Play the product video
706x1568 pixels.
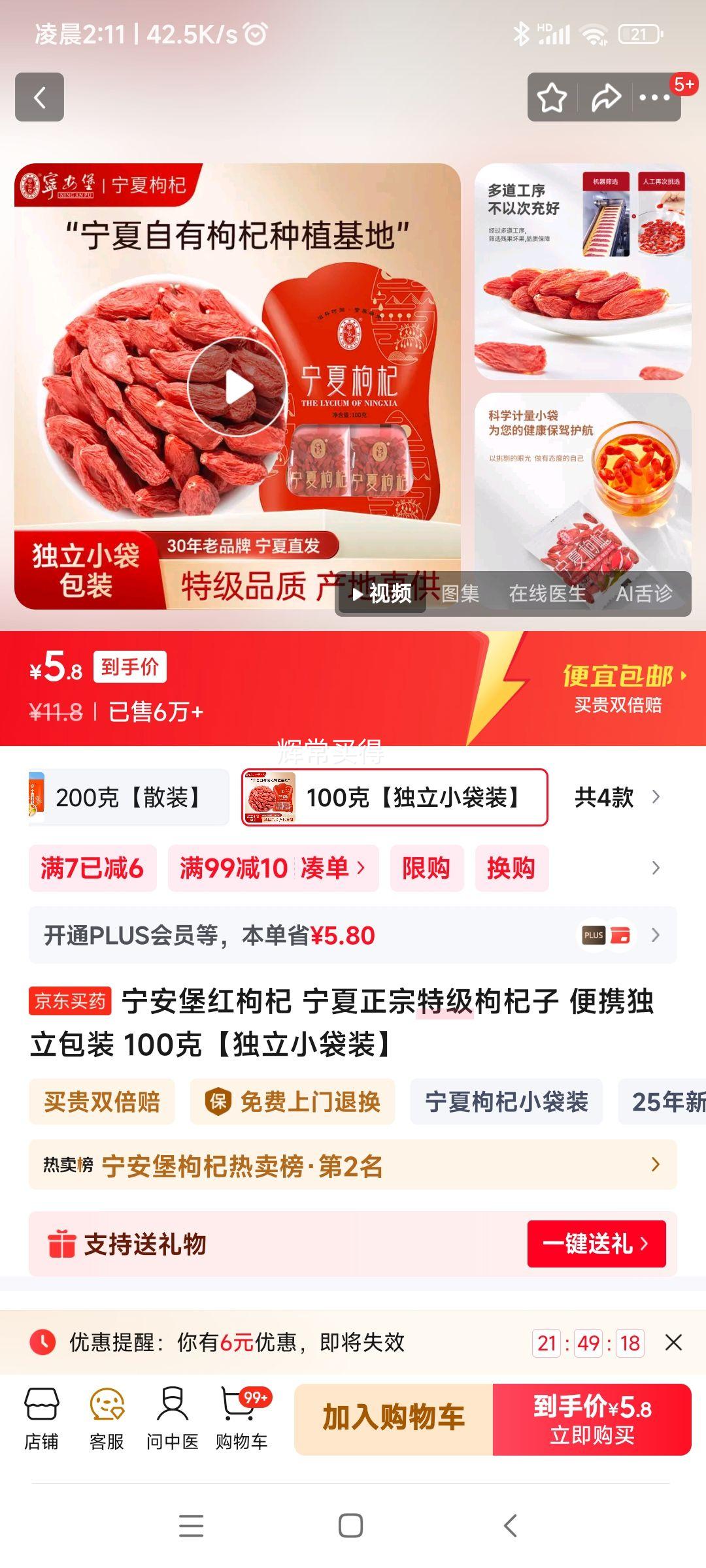pyautogui.click(x=237, y=385)
